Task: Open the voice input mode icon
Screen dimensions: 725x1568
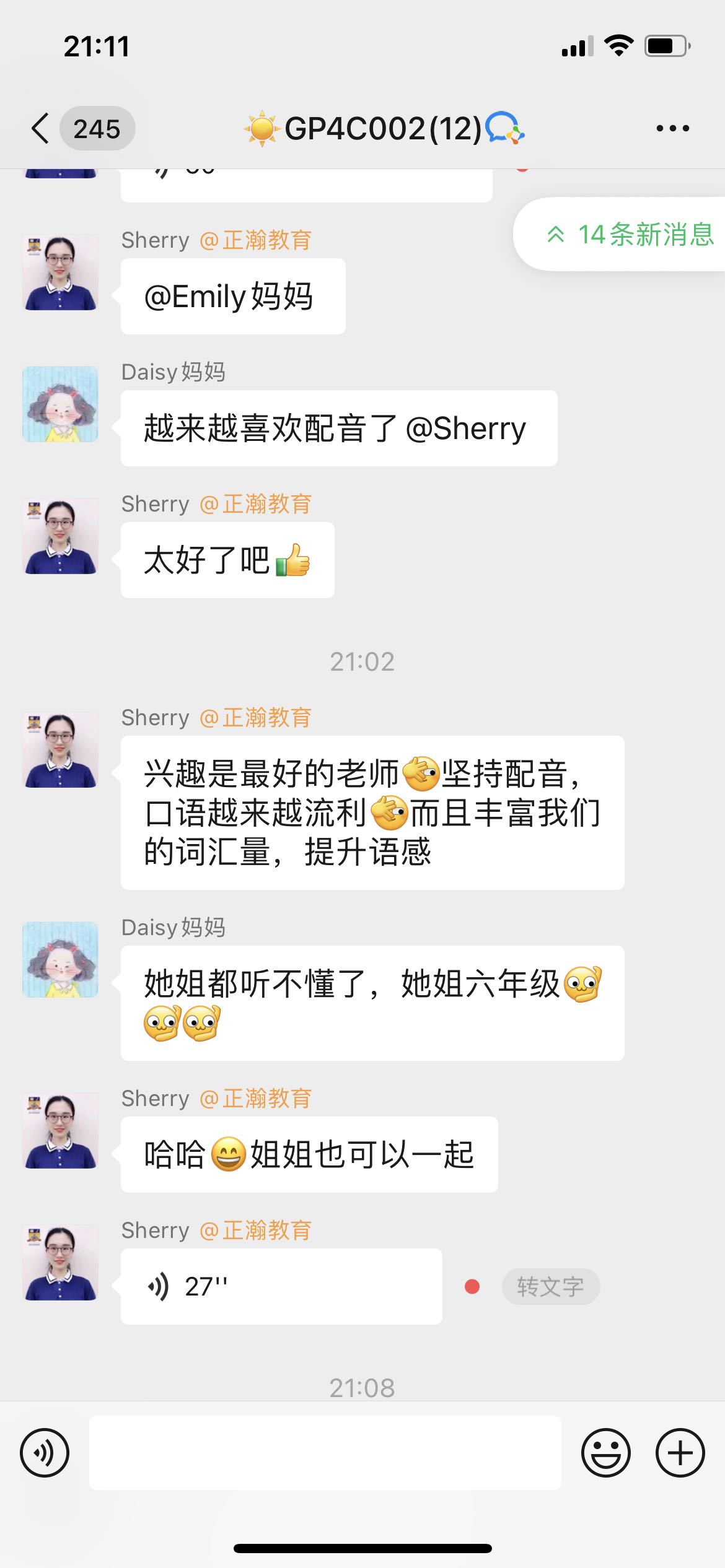Action: [x=46, y=1452]
